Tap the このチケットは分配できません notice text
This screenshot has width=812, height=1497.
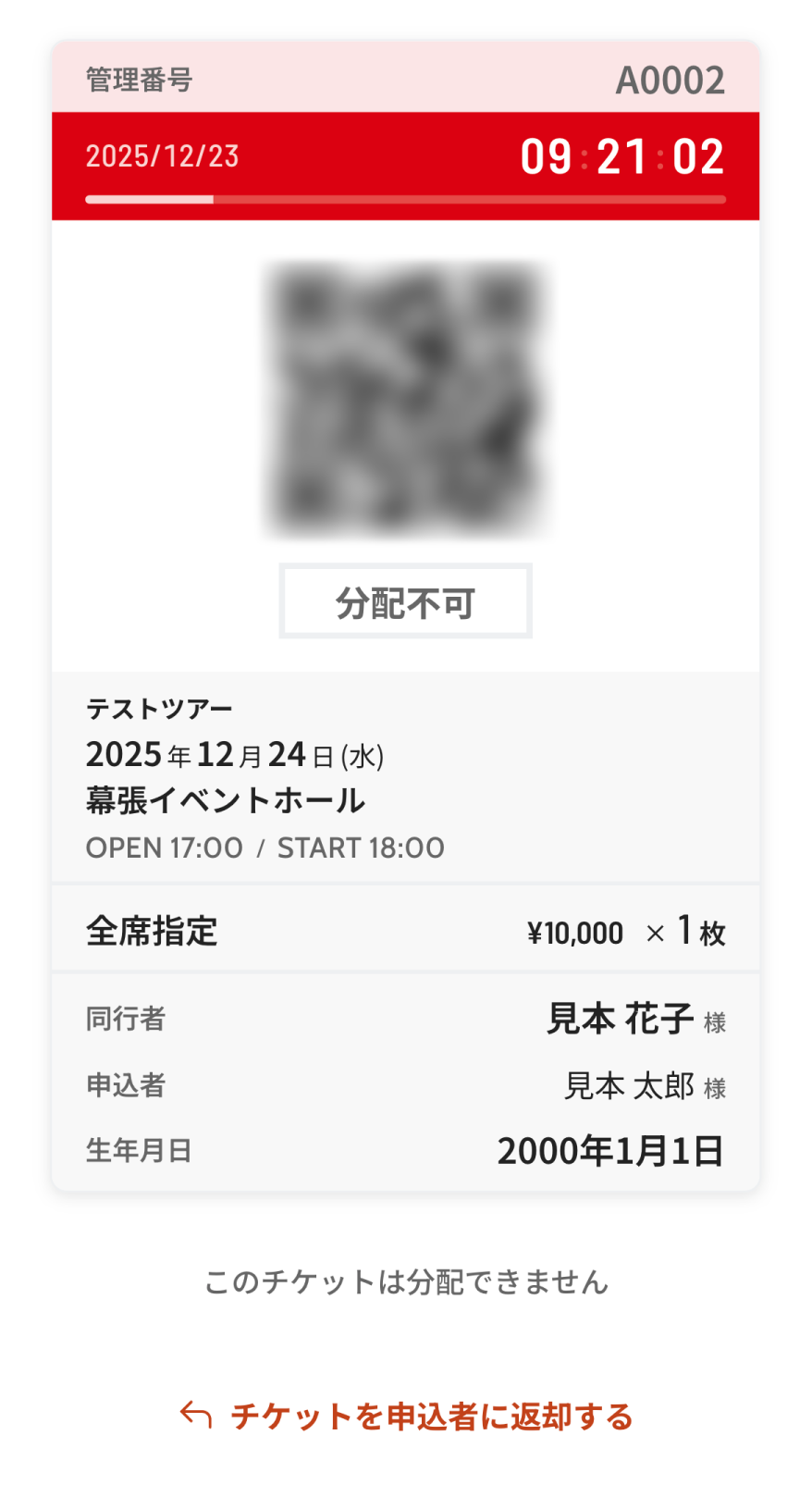point(405,1283)
